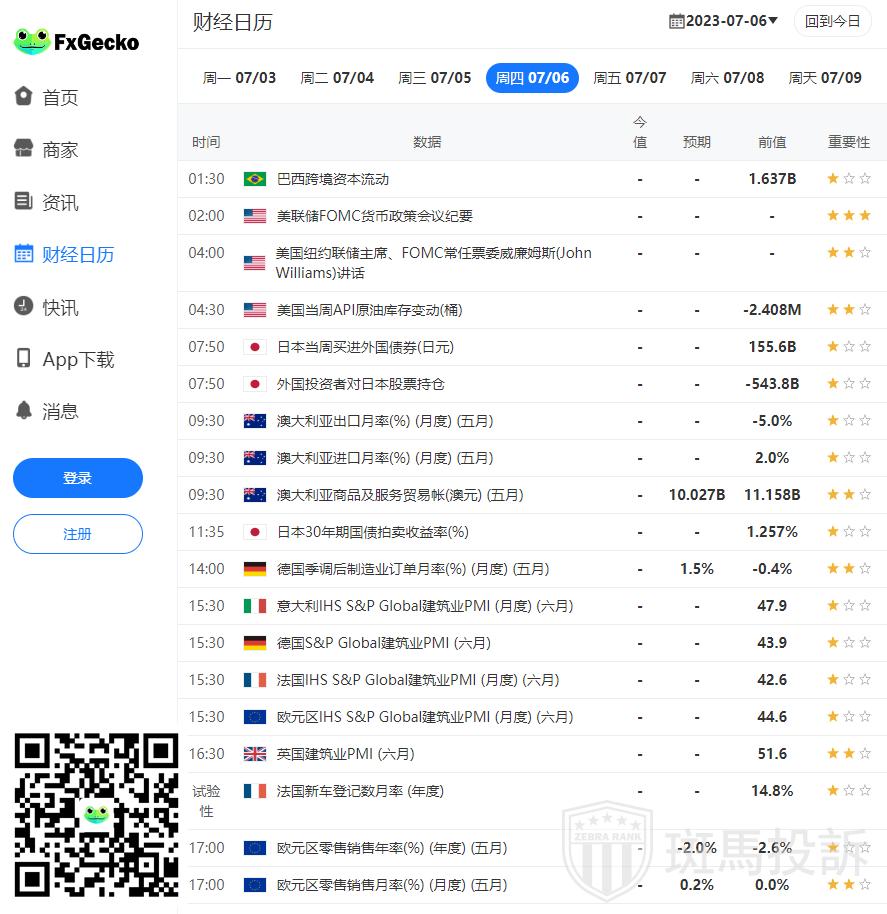Image resolution: width=887 pixels, height=914 pixels.
Task: Open the FxGecko logo home link
Action: click(76, 42)
